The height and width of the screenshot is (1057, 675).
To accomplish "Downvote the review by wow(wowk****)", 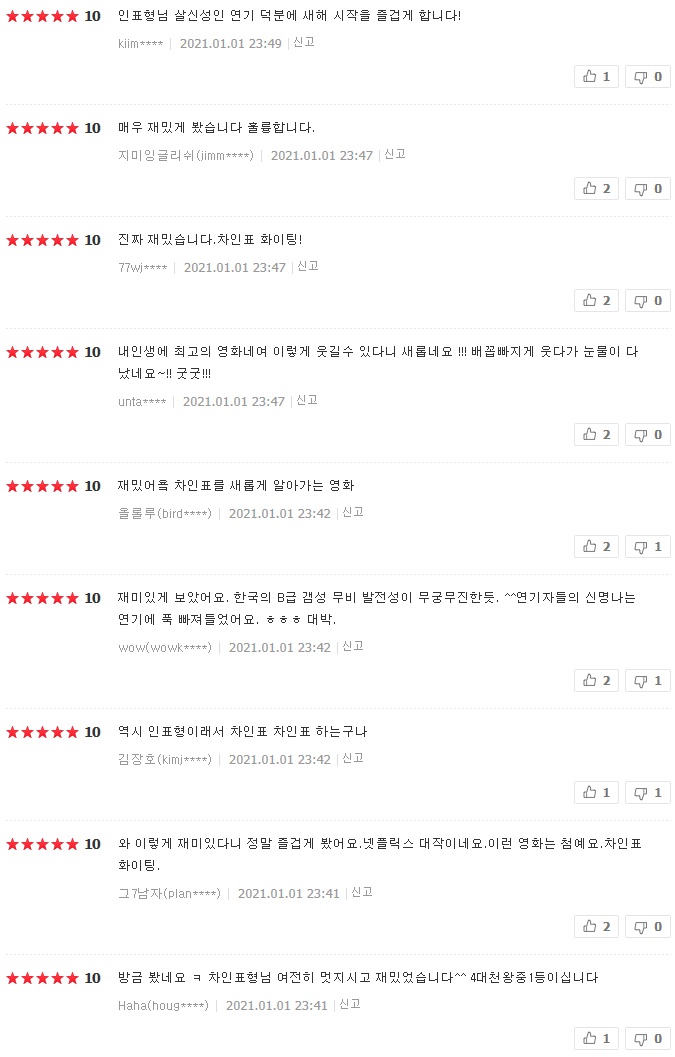I will coord(647,680).
